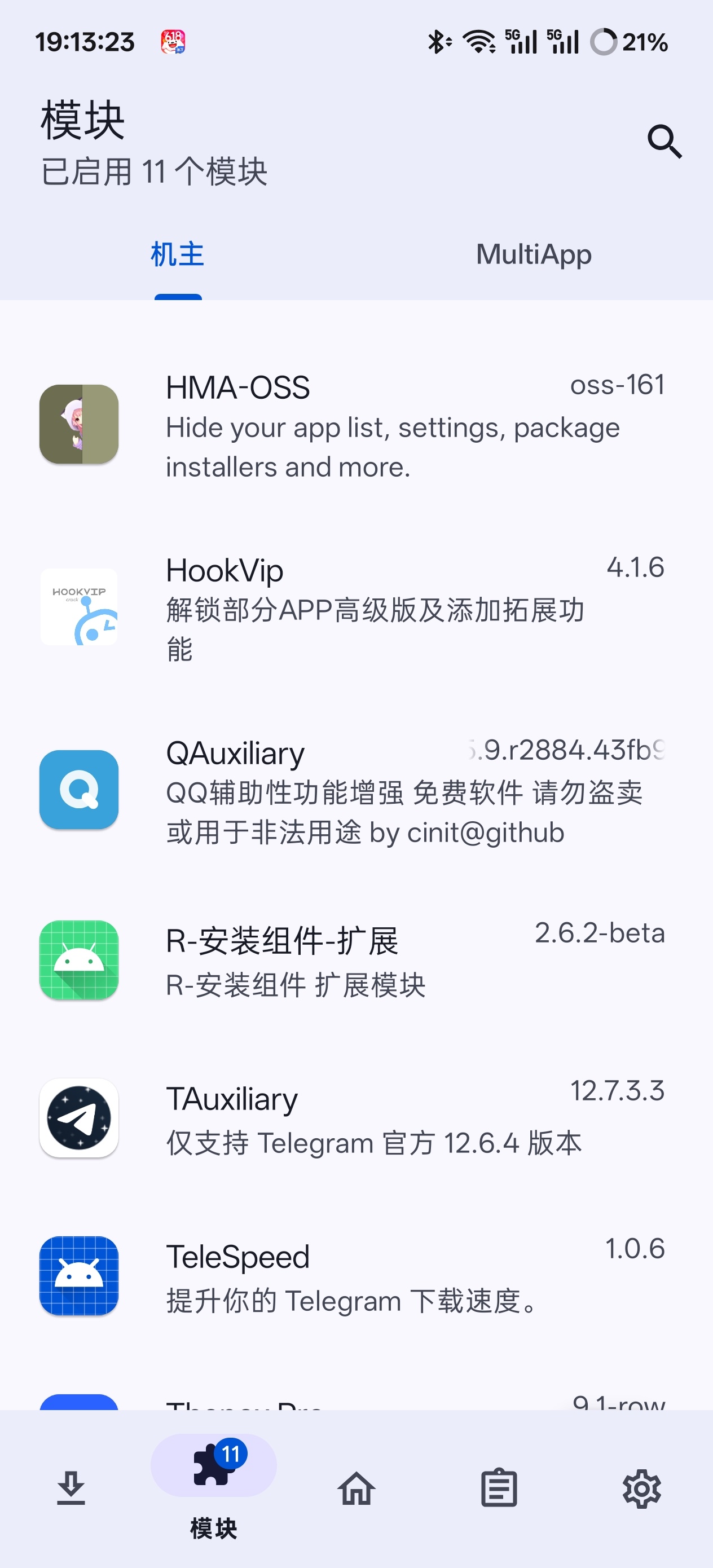713x1568 pixels.
Task: Open the HookVip module
Action: pyautogui.click(x=357, y=607)
